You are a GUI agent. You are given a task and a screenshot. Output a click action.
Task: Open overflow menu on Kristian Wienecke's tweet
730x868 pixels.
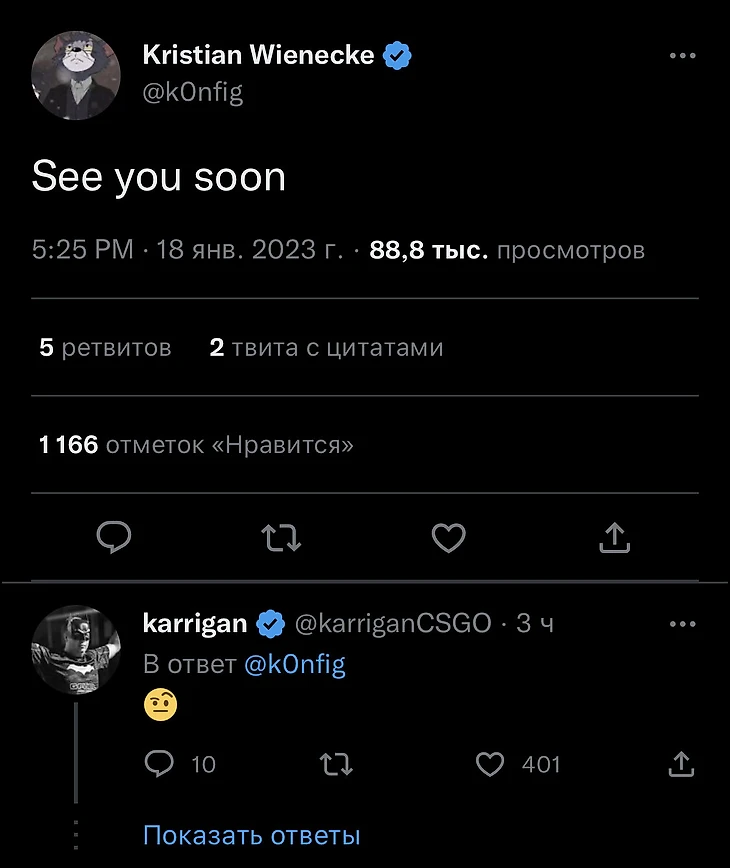pyautogui.click(x=682, y=56)
